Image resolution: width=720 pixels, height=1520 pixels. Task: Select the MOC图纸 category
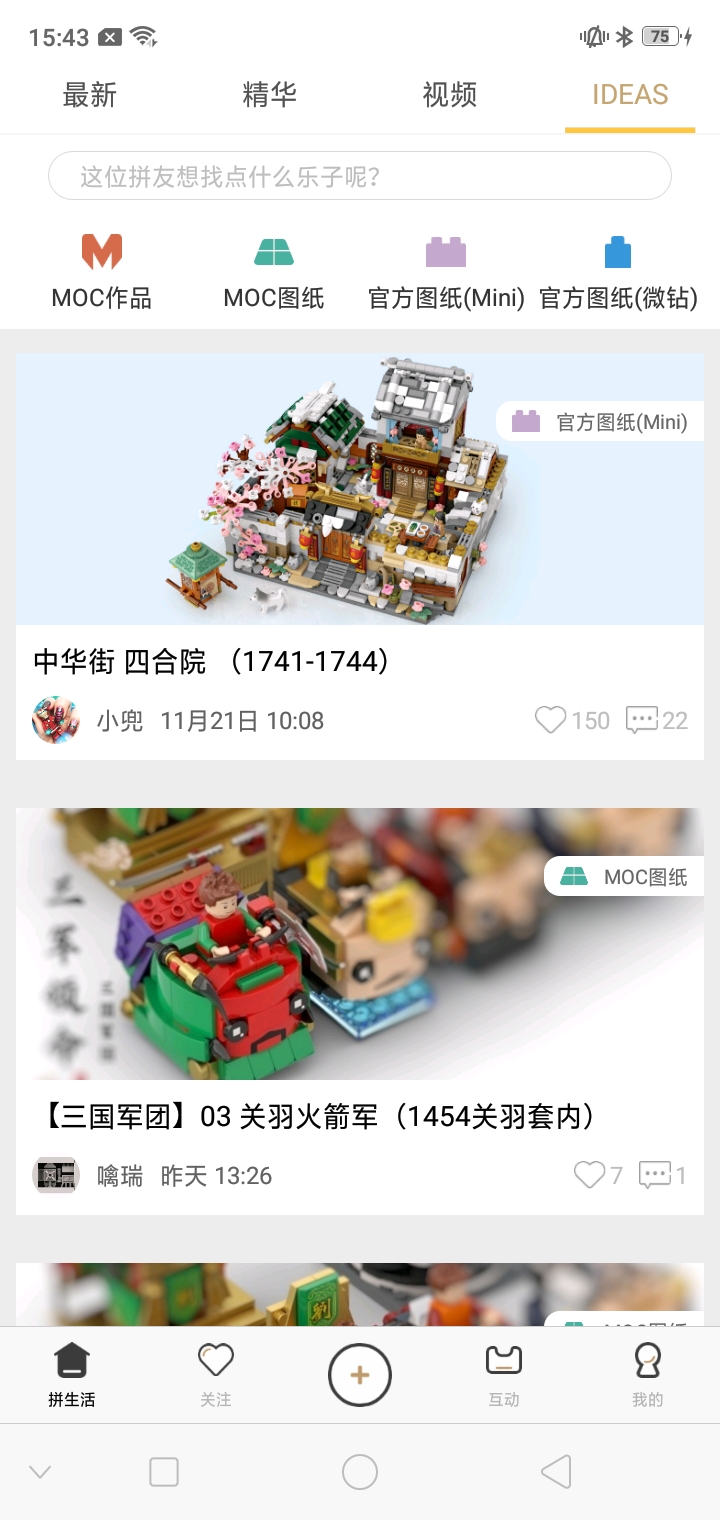[x=274, y=271]
